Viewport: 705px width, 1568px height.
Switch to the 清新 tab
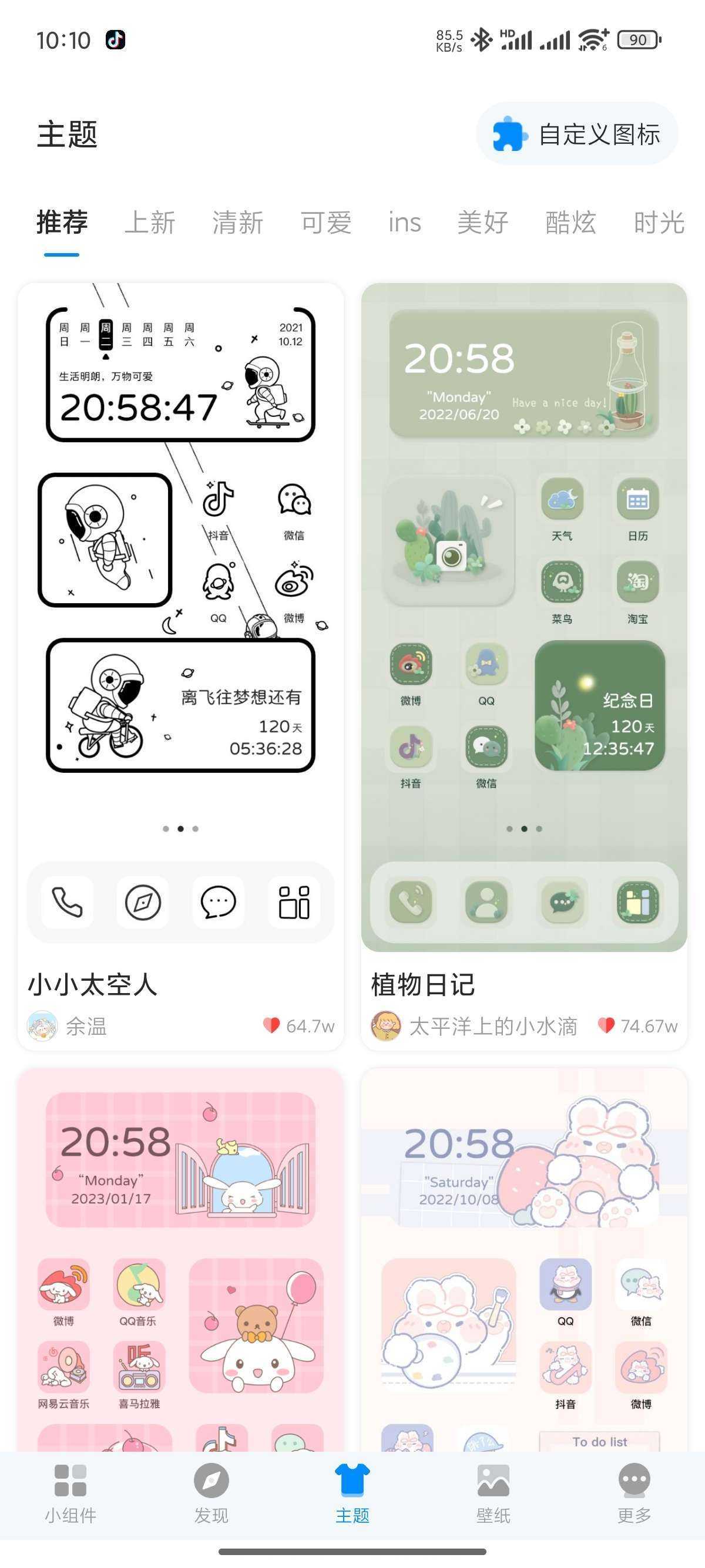coord(237,222)
